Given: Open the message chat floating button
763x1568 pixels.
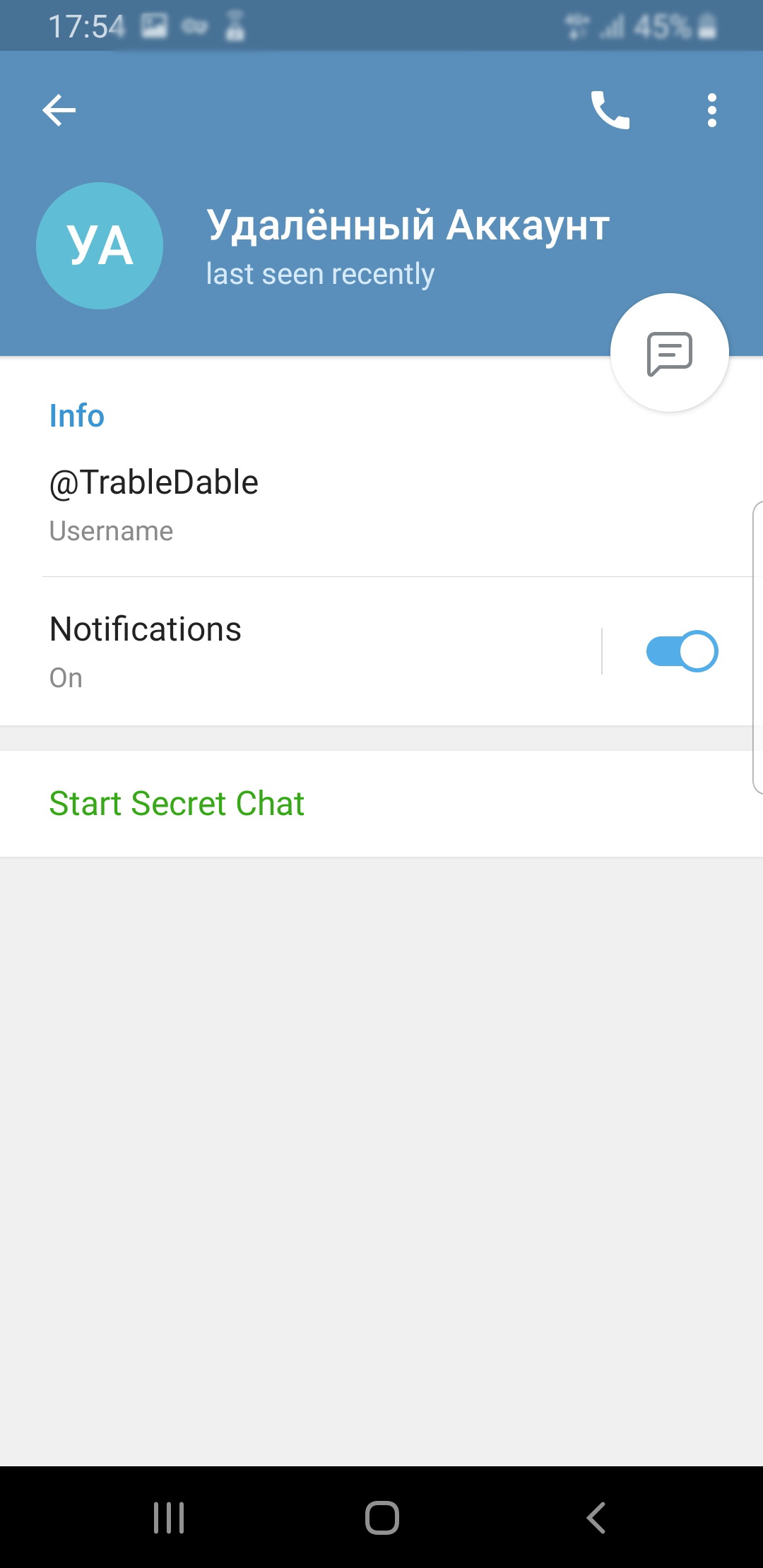Looking at the screenshot, I should pos(670,352).
